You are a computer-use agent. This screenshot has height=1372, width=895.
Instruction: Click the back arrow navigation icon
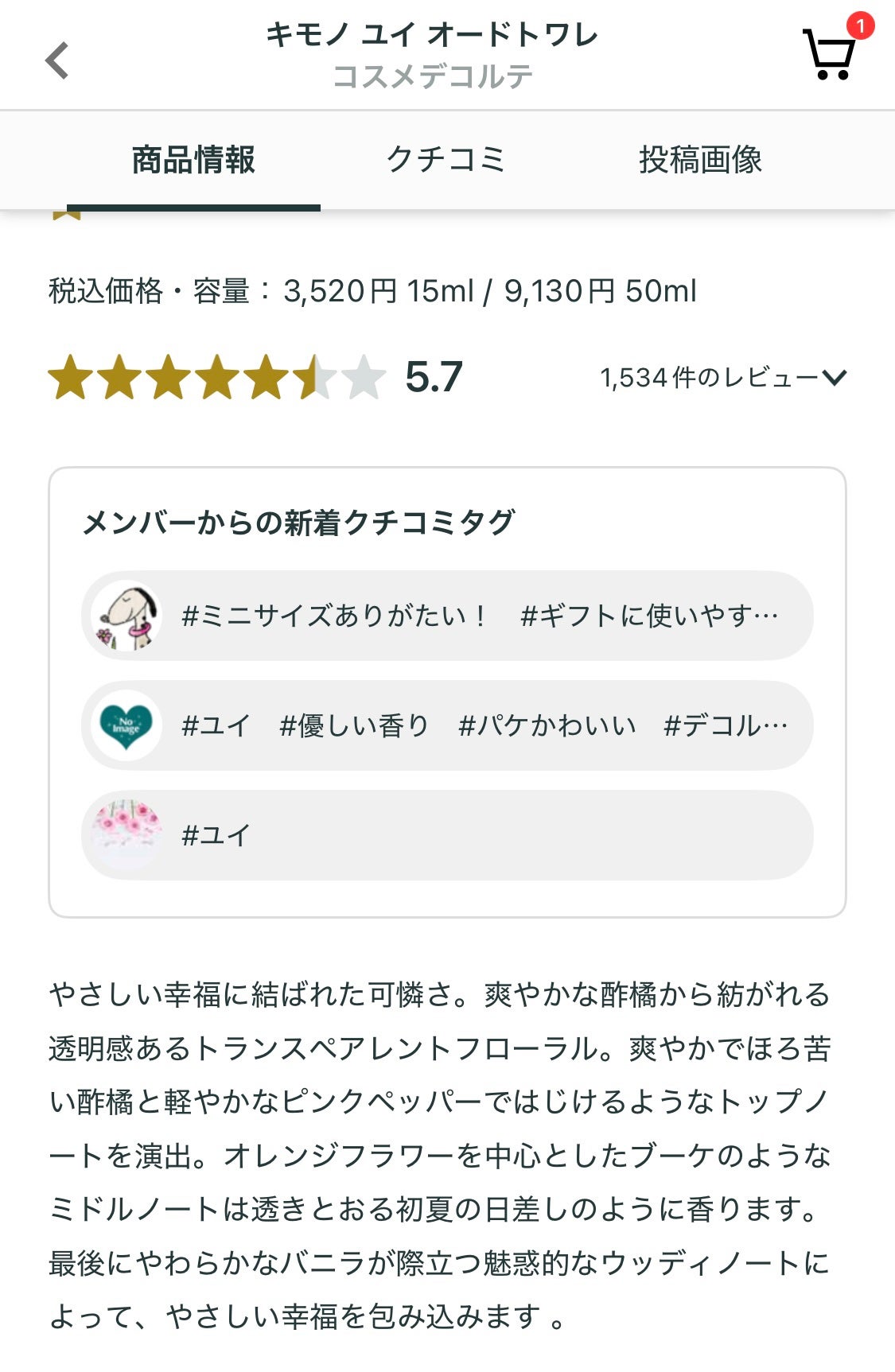click(x=54, y=60)
